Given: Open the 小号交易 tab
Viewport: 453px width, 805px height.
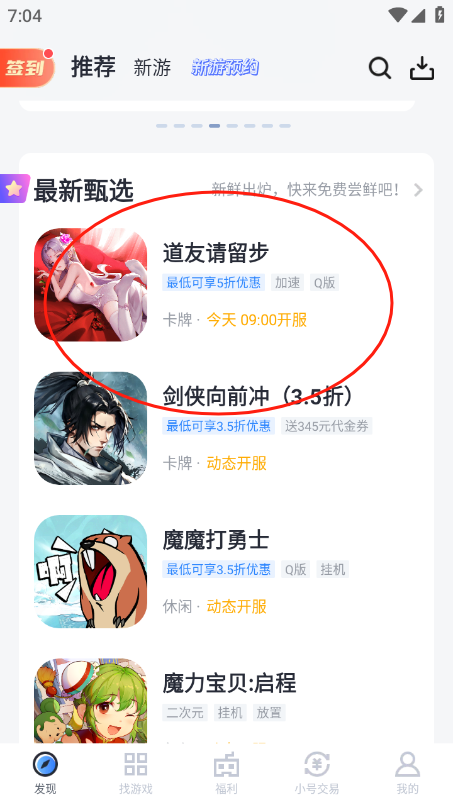Looking at the screenshot, I should 317,773.
